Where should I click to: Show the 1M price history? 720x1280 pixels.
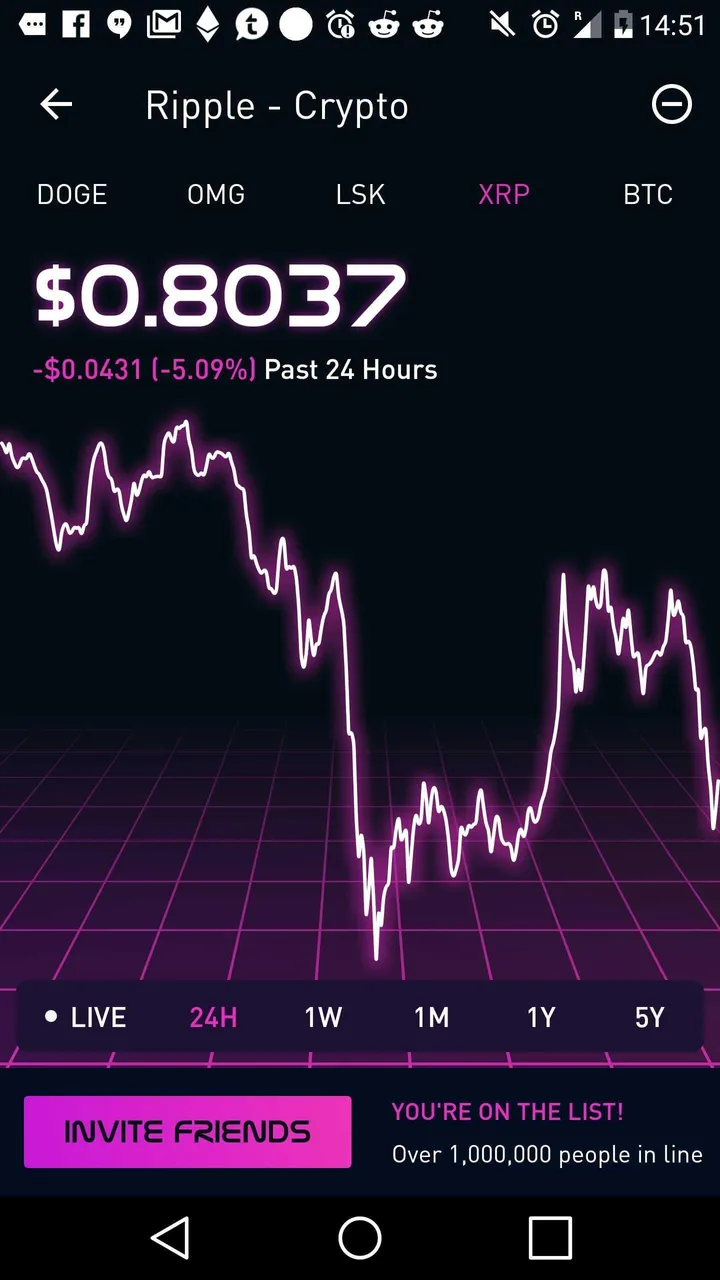coord(432,1018)
